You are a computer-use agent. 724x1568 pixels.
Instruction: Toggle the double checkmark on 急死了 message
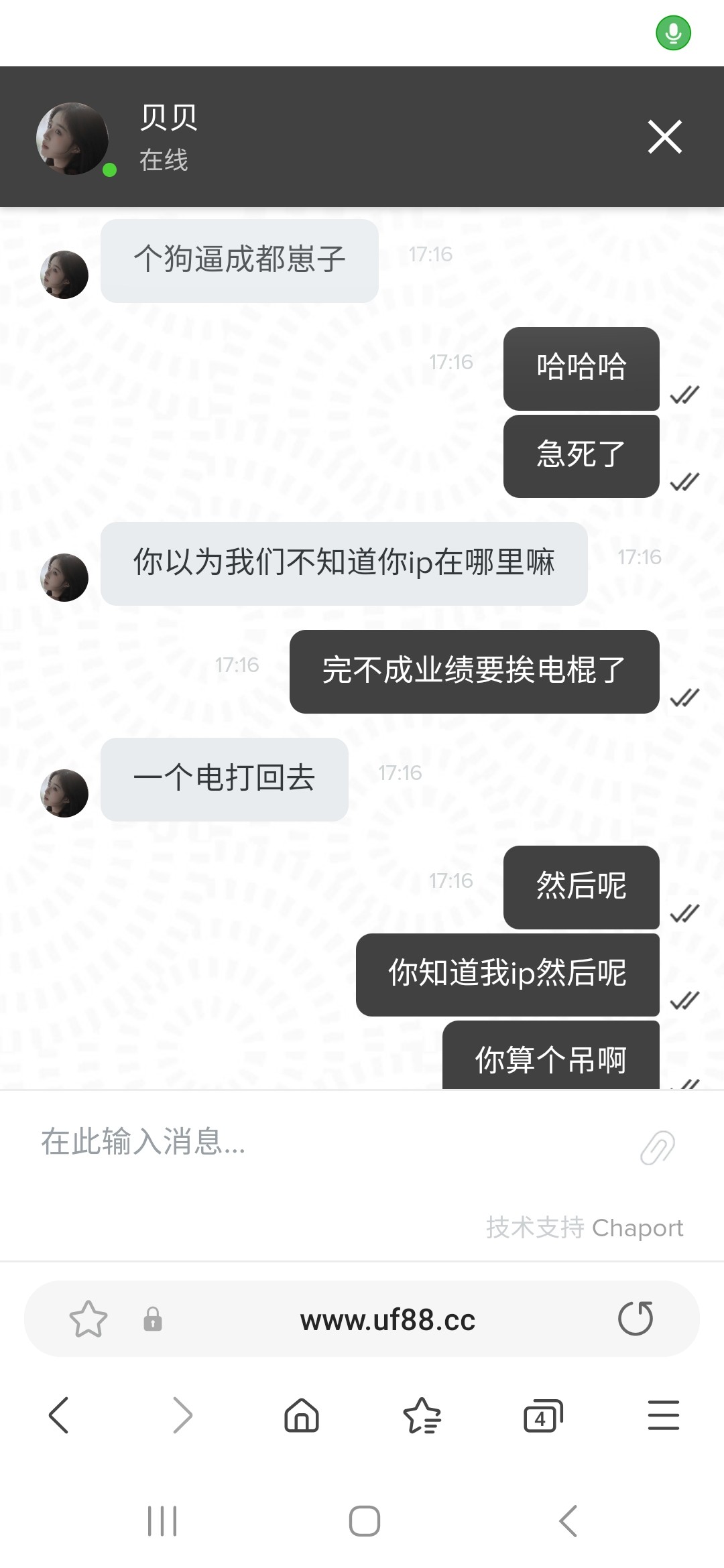click(686, 481)
